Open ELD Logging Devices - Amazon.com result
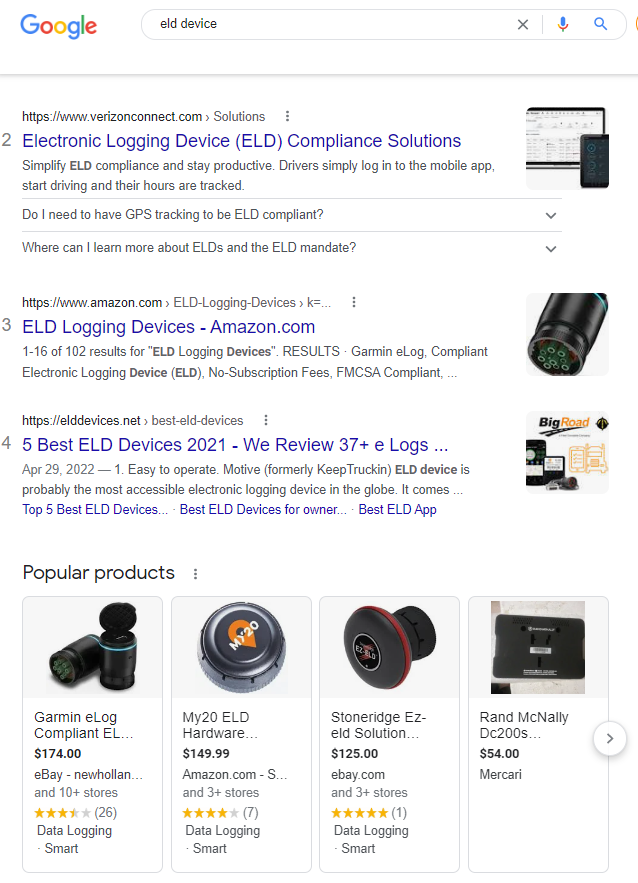 [168, 327]
